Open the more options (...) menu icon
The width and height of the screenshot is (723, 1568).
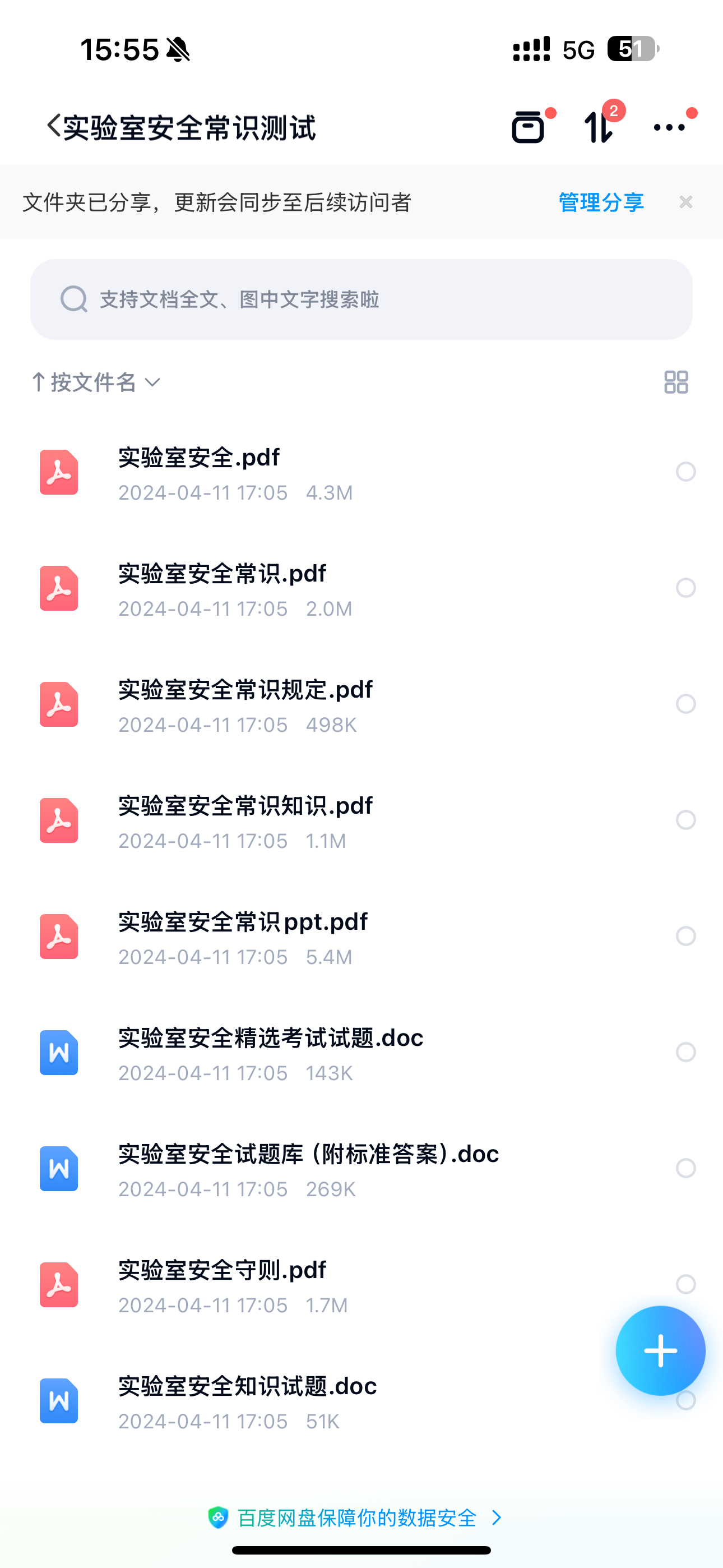click(668, 127)
